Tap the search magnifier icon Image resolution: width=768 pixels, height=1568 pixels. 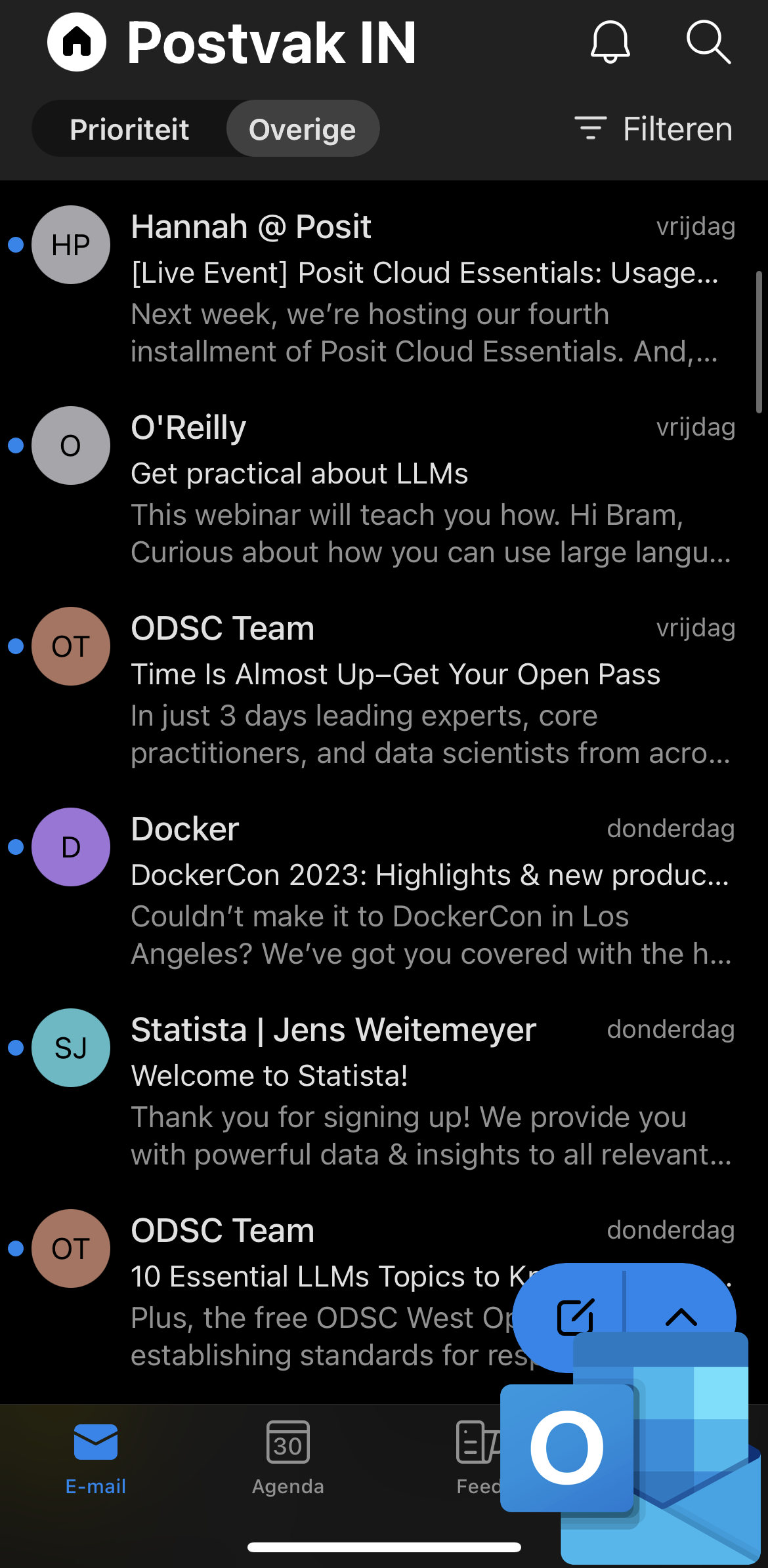coord(708,42)
